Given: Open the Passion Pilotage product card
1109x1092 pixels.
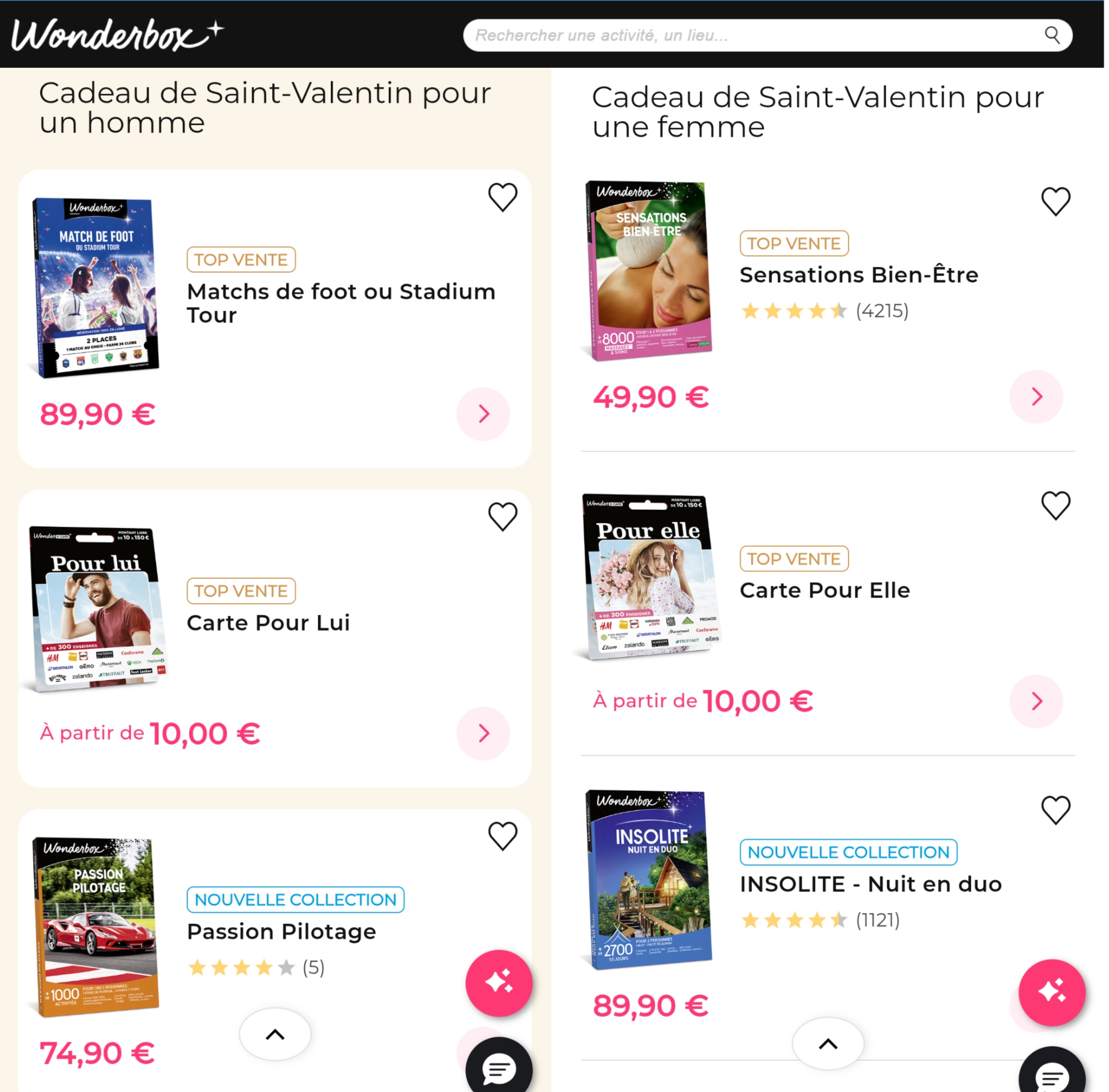Looking at the screenshot, I should click(281, 931).
